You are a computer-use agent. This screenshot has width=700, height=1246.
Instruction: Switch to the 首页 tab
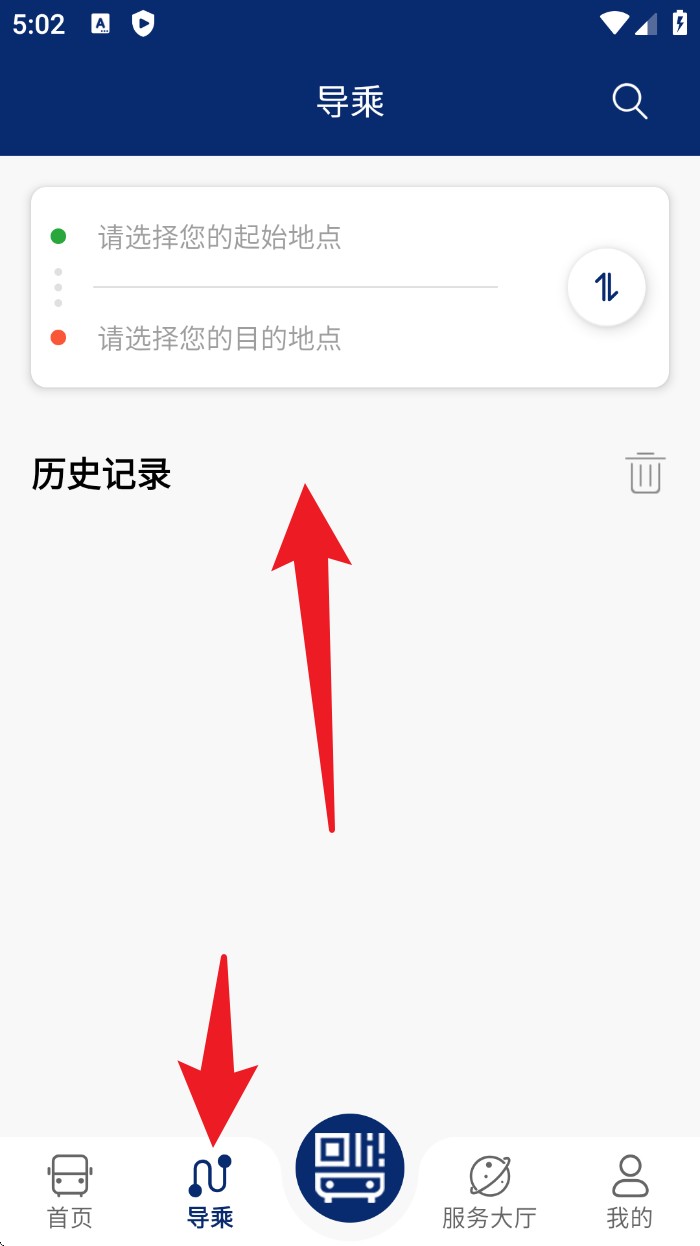(x=70, y=1191)
